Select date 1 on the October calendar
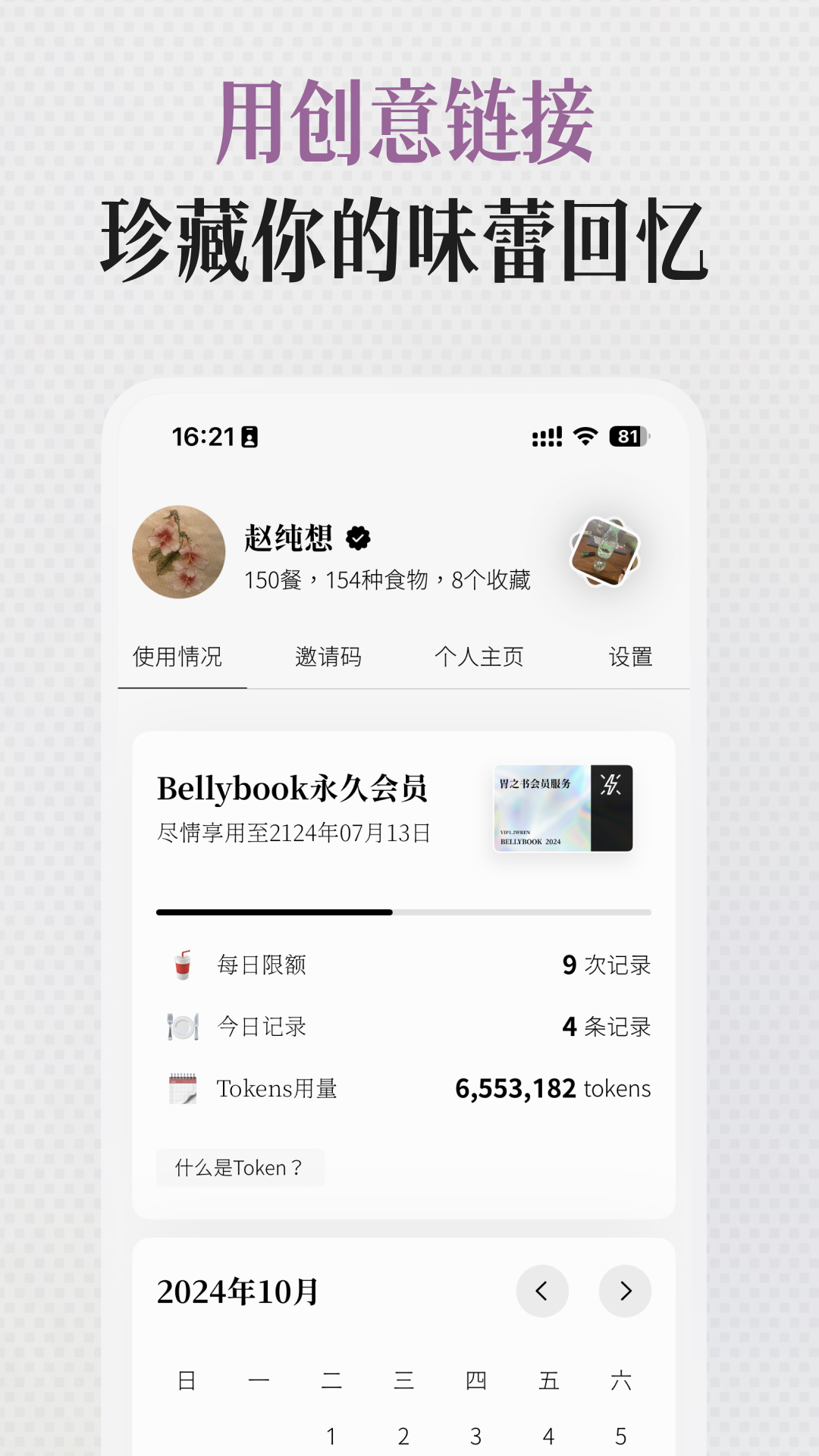 coord(331,1436)
